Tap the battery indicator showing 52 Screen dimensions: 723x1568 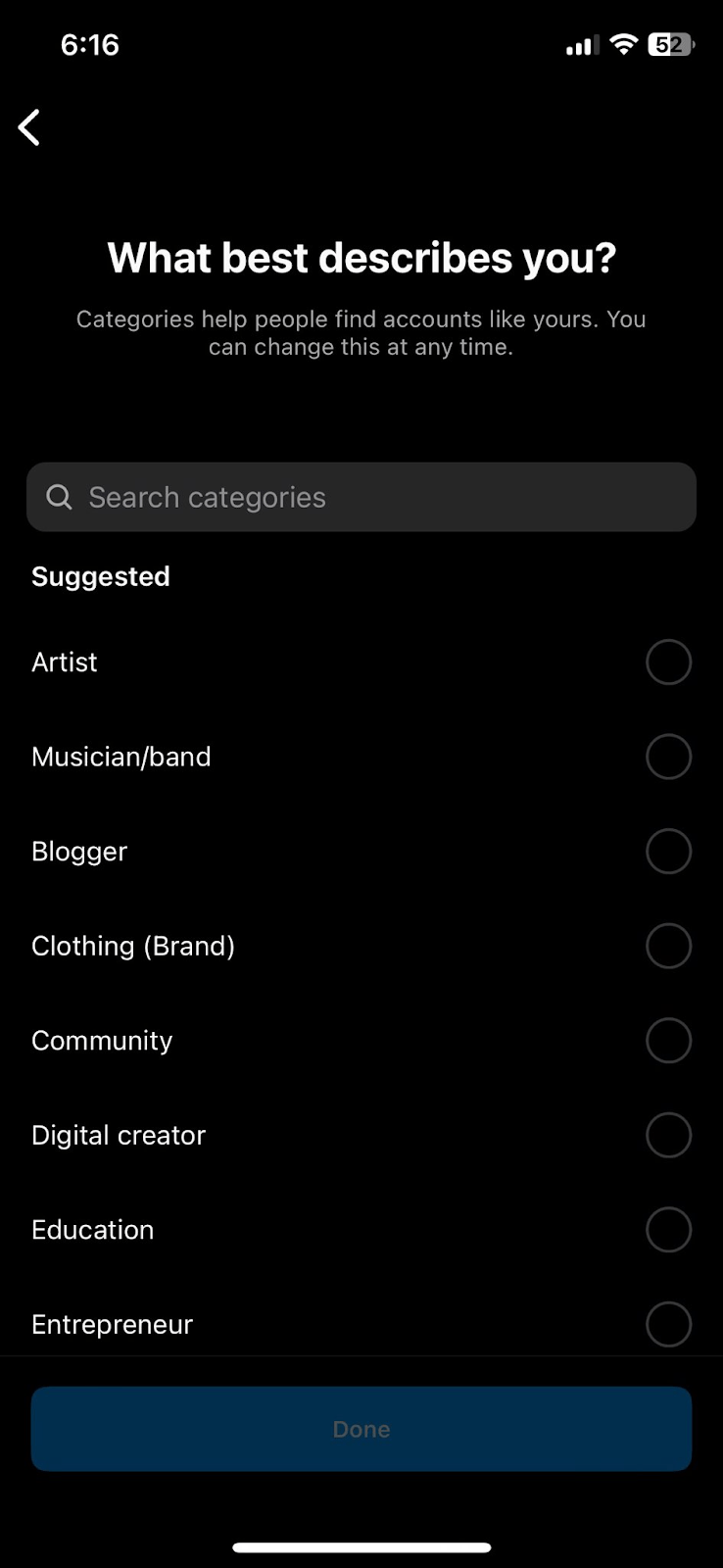click(671, 44)
